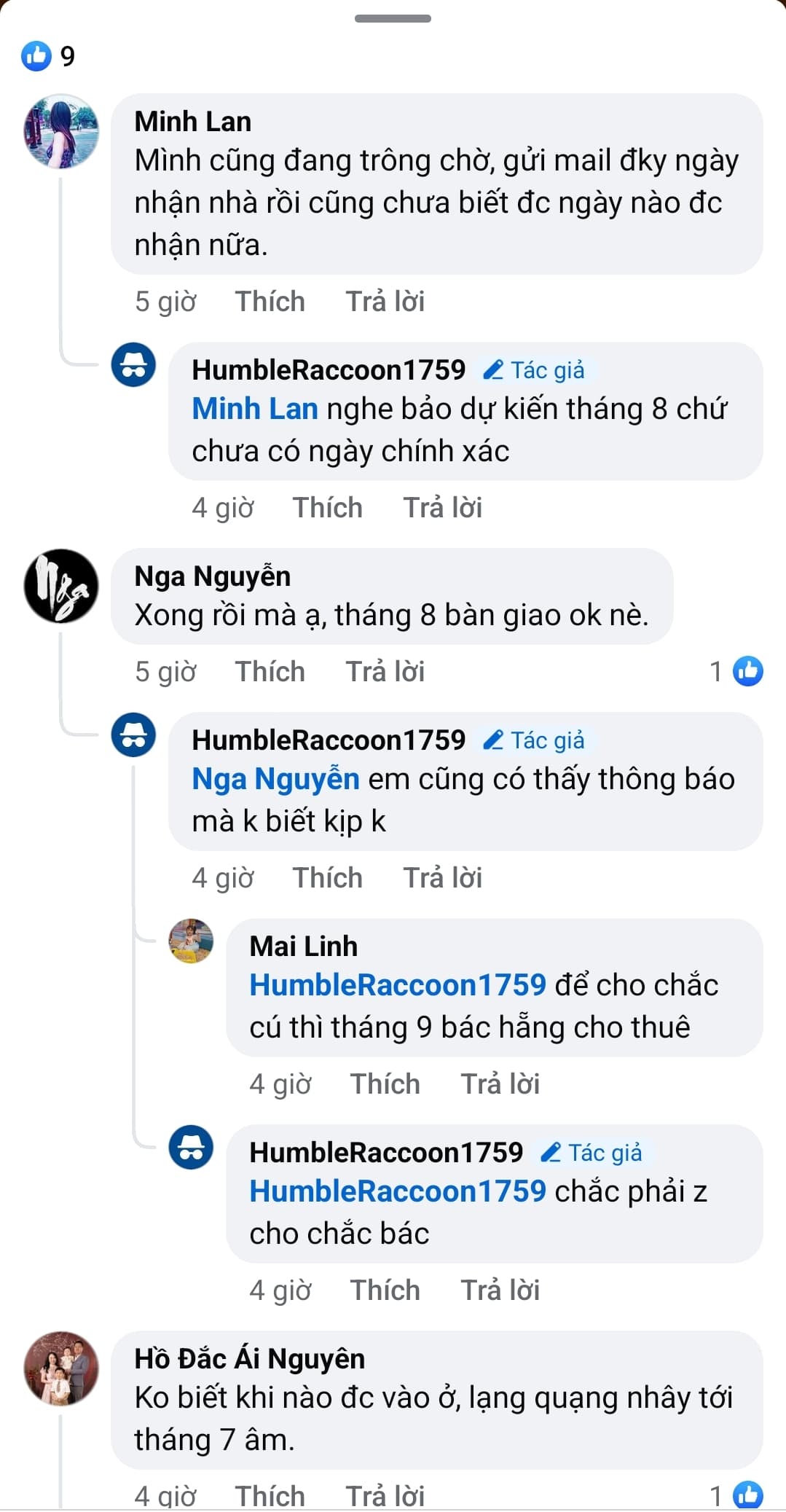Open the Nga Nguyễn mention link
Viewport: 786px width, 1512px height.
click(x=275, y=779)
